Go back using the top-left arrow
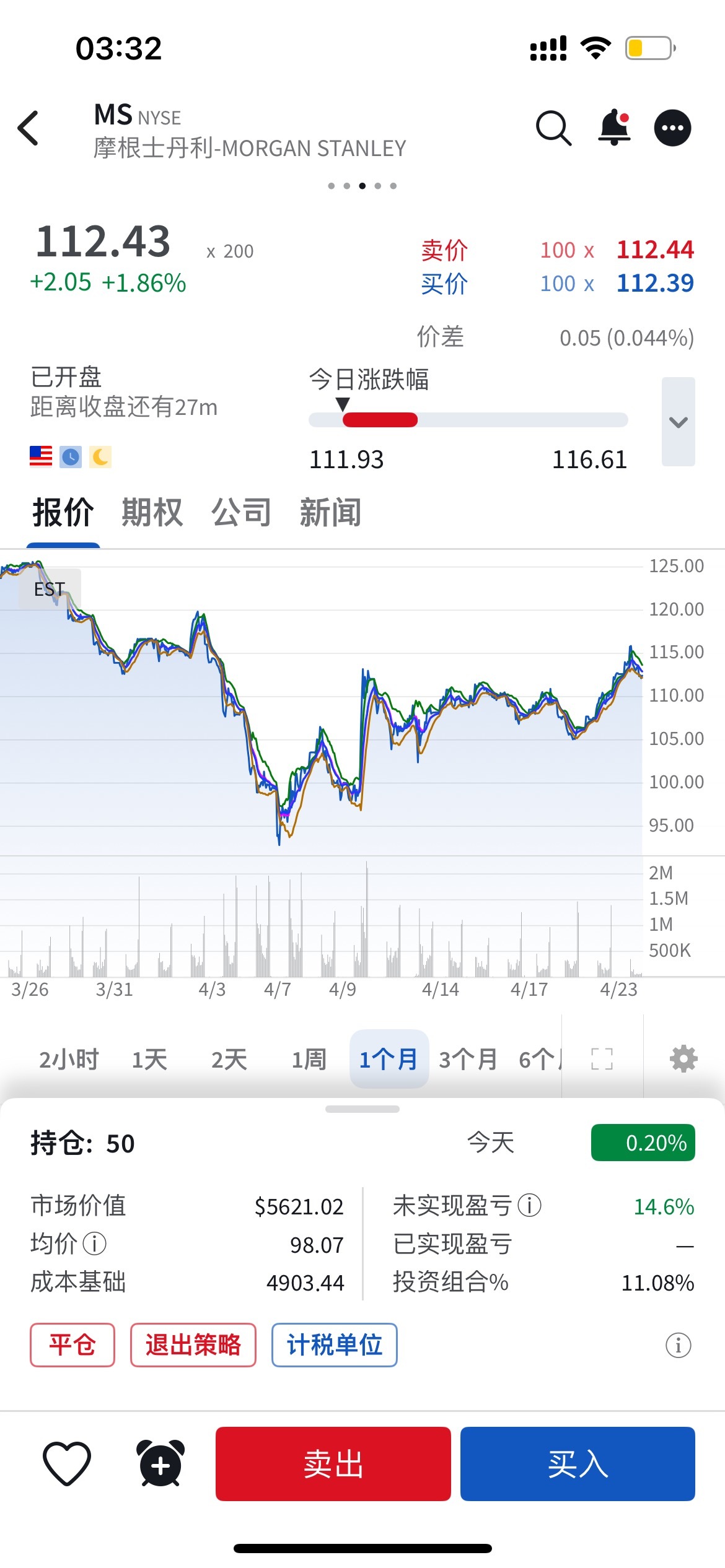 tap(29, 128)
